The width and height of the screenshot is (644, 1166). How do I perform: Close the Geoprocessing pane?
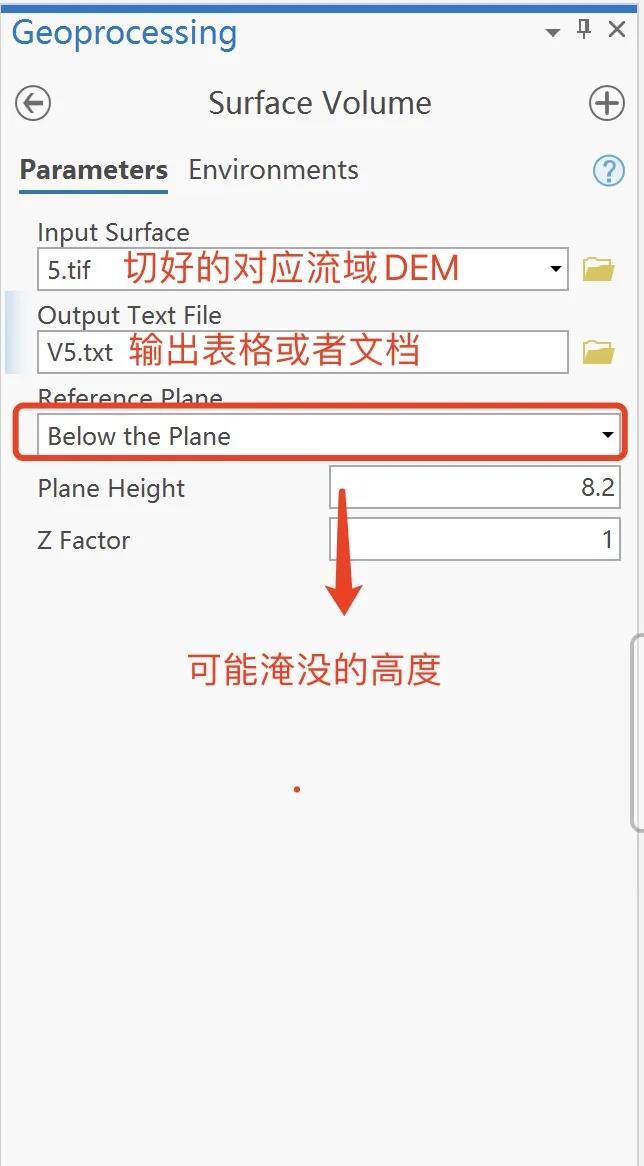[617, 31]
